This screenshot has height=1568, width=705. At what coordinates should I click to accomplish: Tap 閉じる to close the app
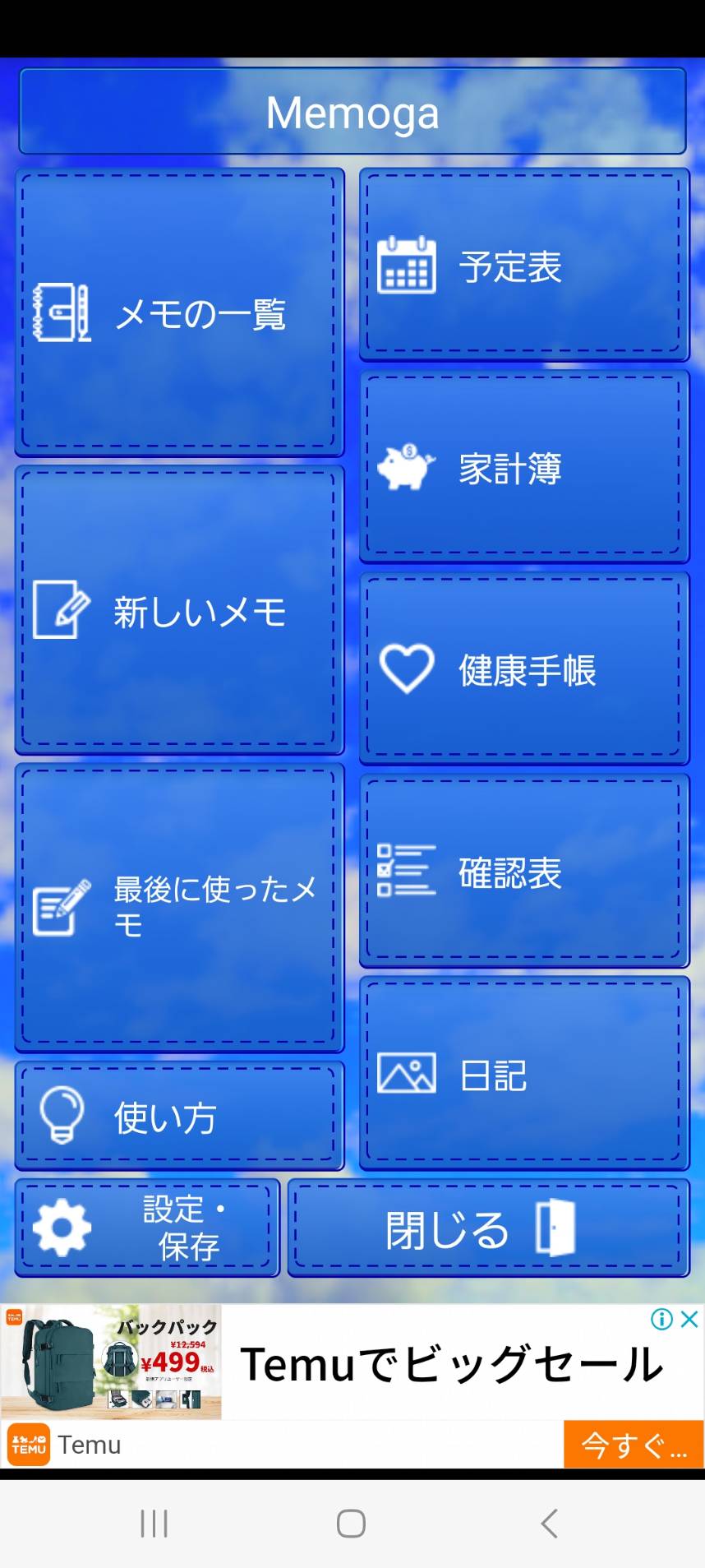point(488,1228)
